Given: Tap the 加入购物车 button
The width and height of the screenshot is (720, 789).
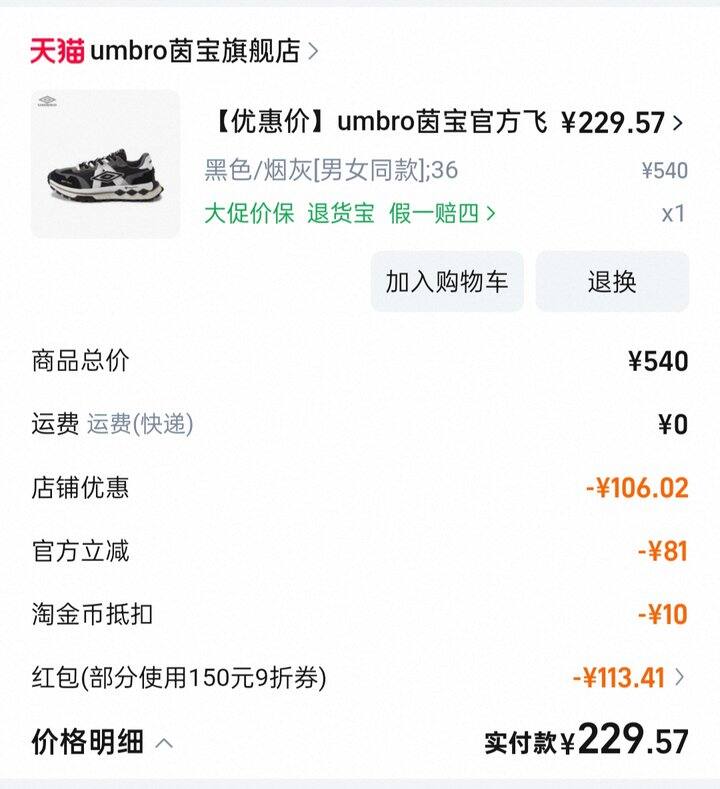Looking at the screenshot, I should (447, 282).
